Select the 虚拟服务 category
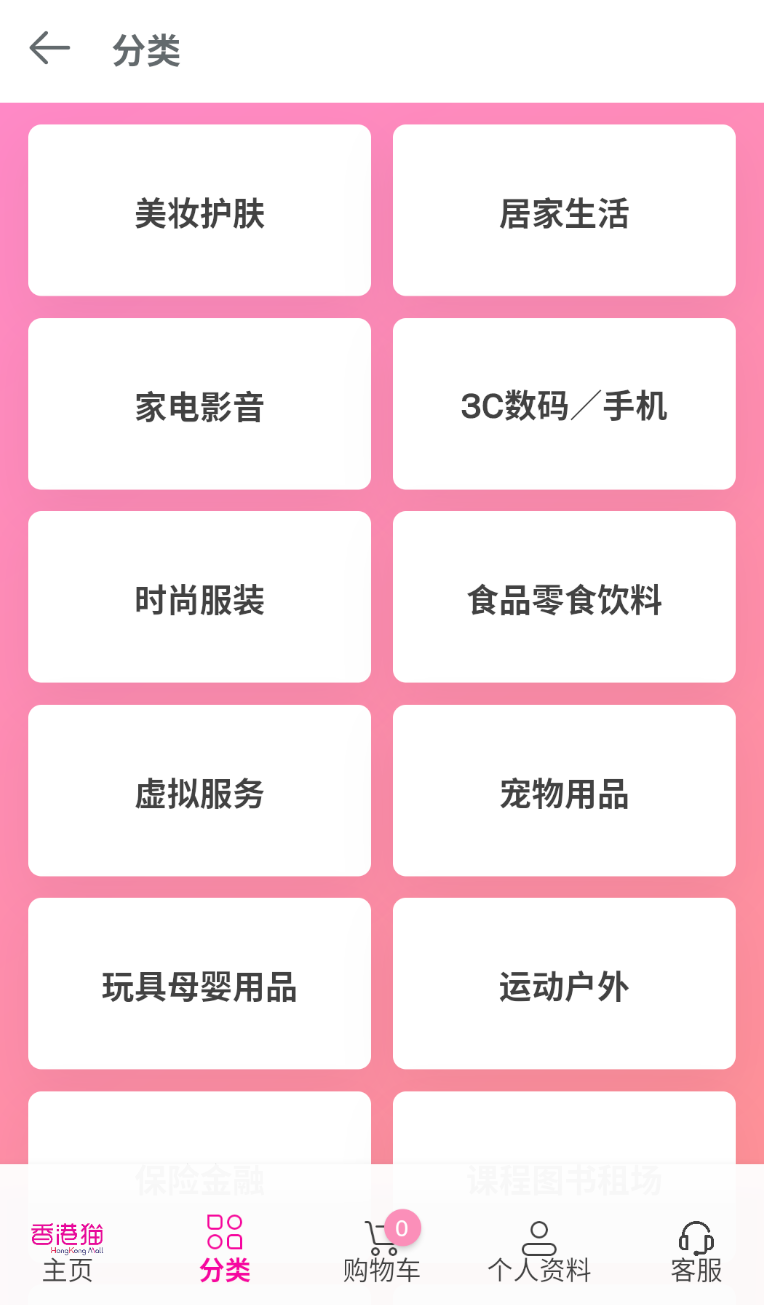This screenshot has width=764, height=1305. pos(199,790)
